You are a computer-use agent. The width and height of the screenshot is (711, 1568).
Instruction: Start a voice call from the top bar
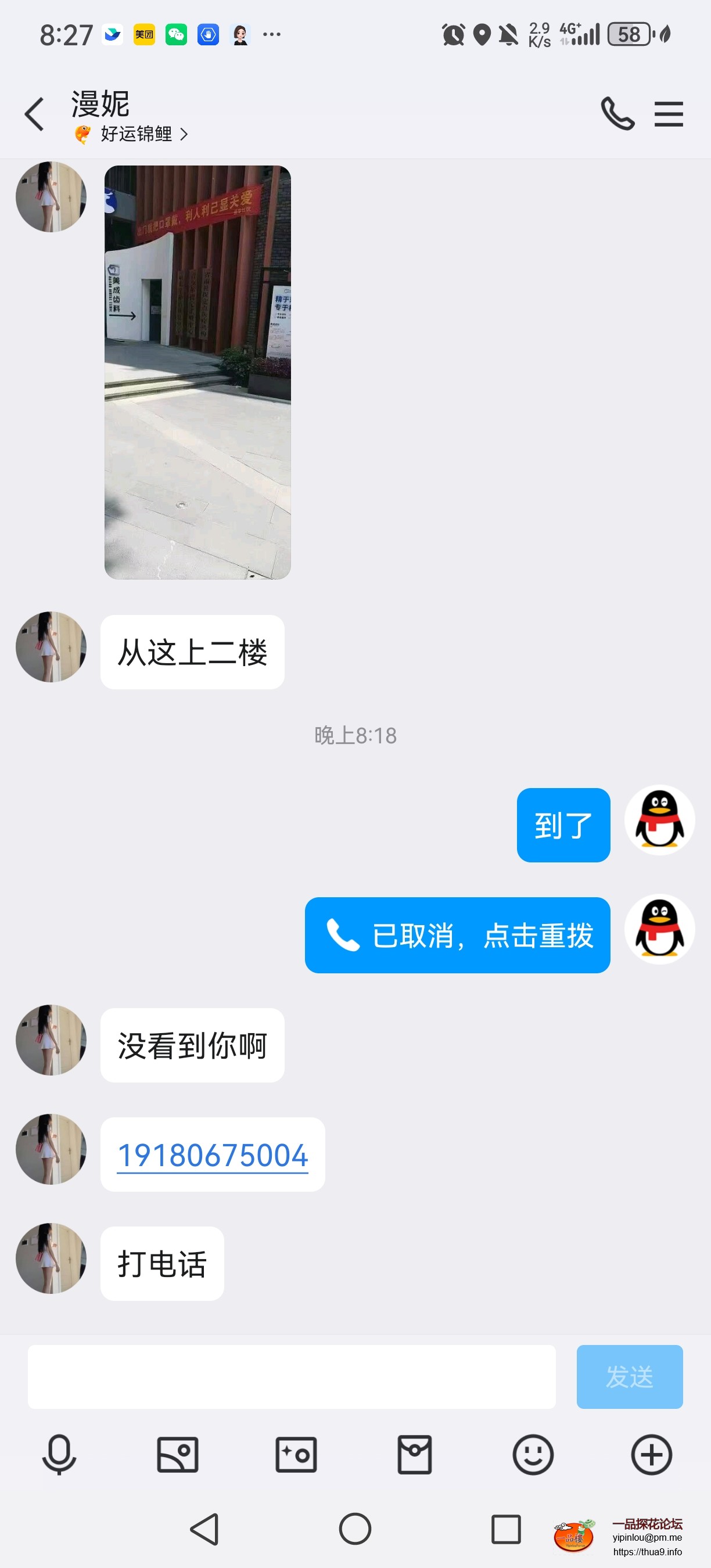[617, 113]
